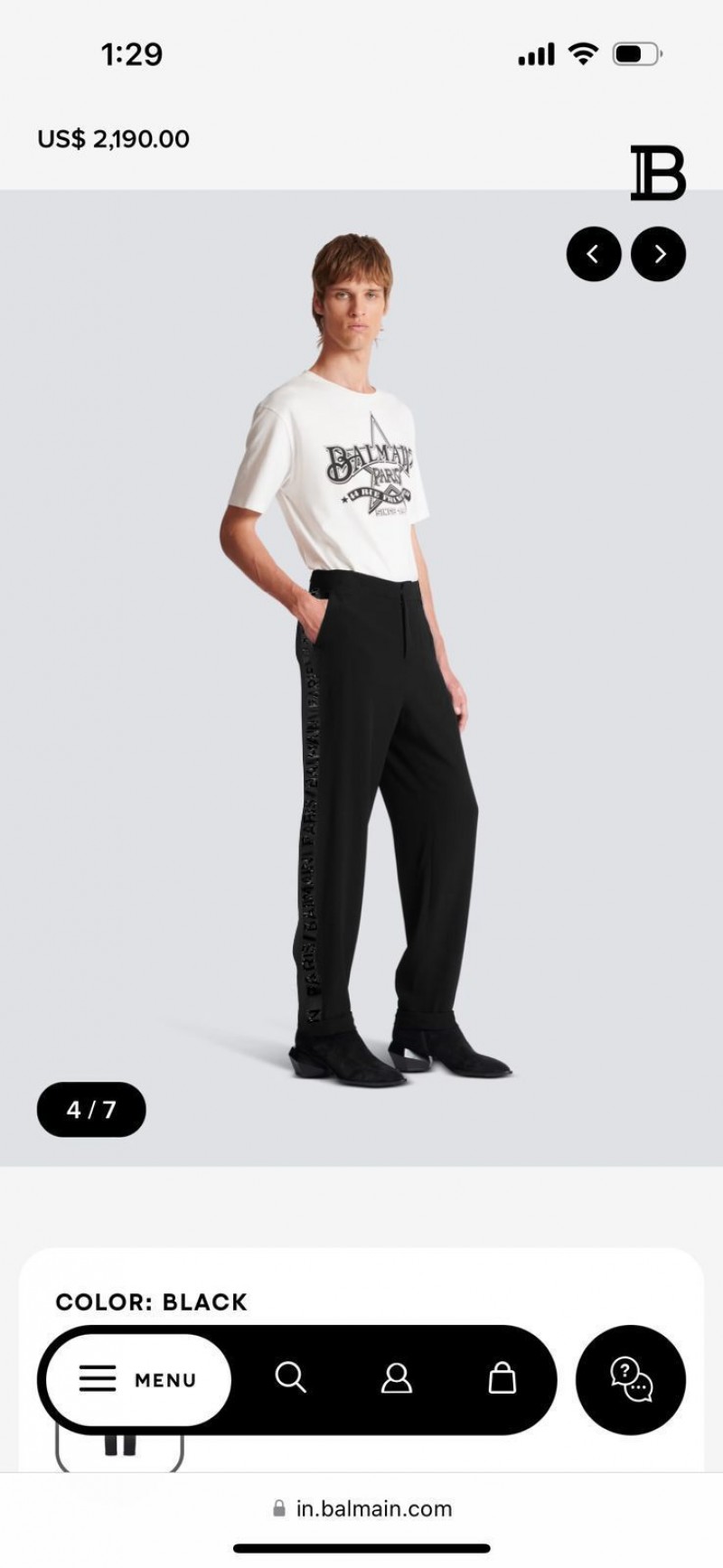Tap the in.balmain.com address bar
Screen dimensions: 723x1568
pos(361,1508)
